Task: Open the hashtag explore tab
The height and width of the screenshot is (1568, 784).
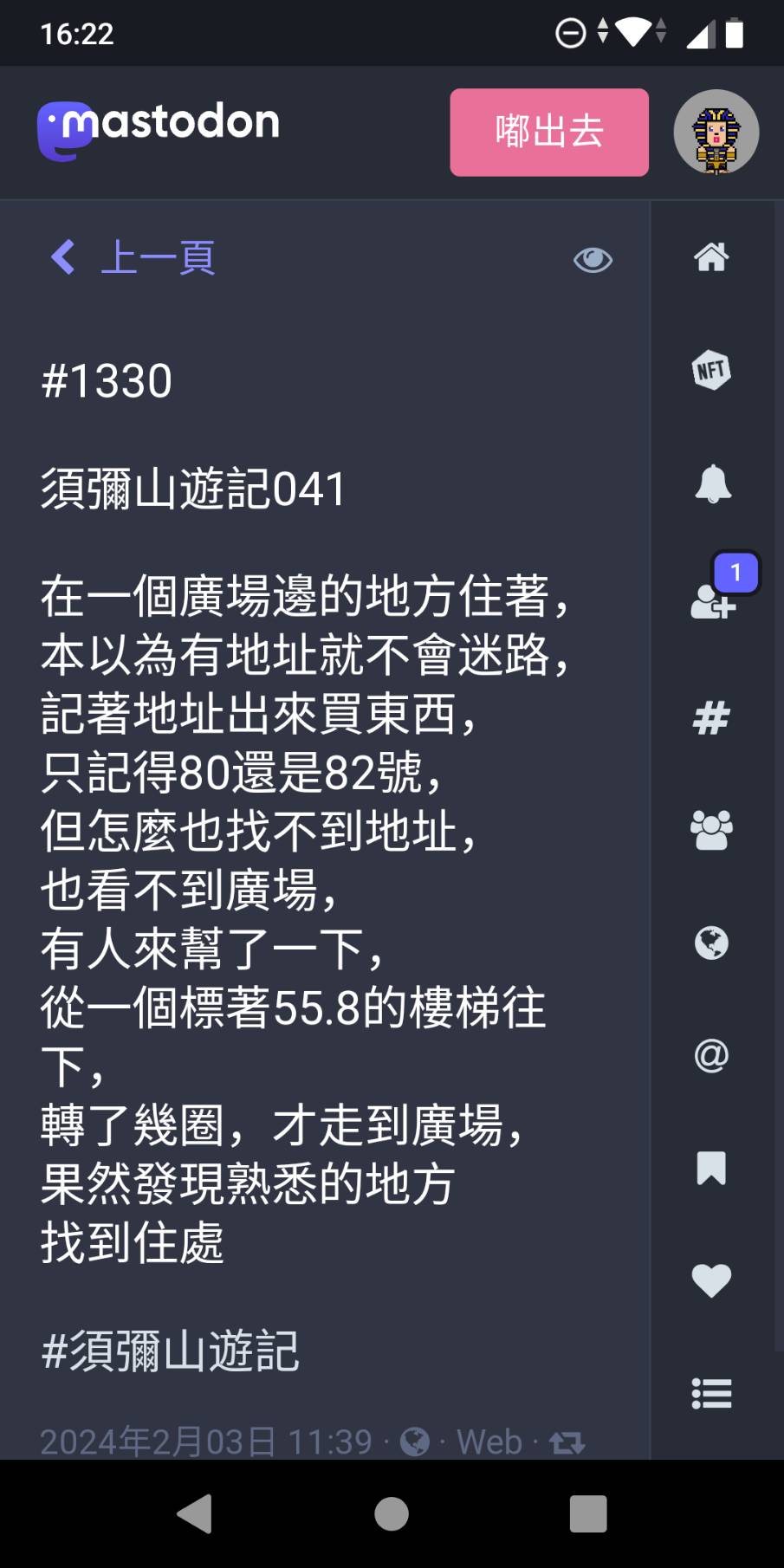Action: (x=711, y=718)
